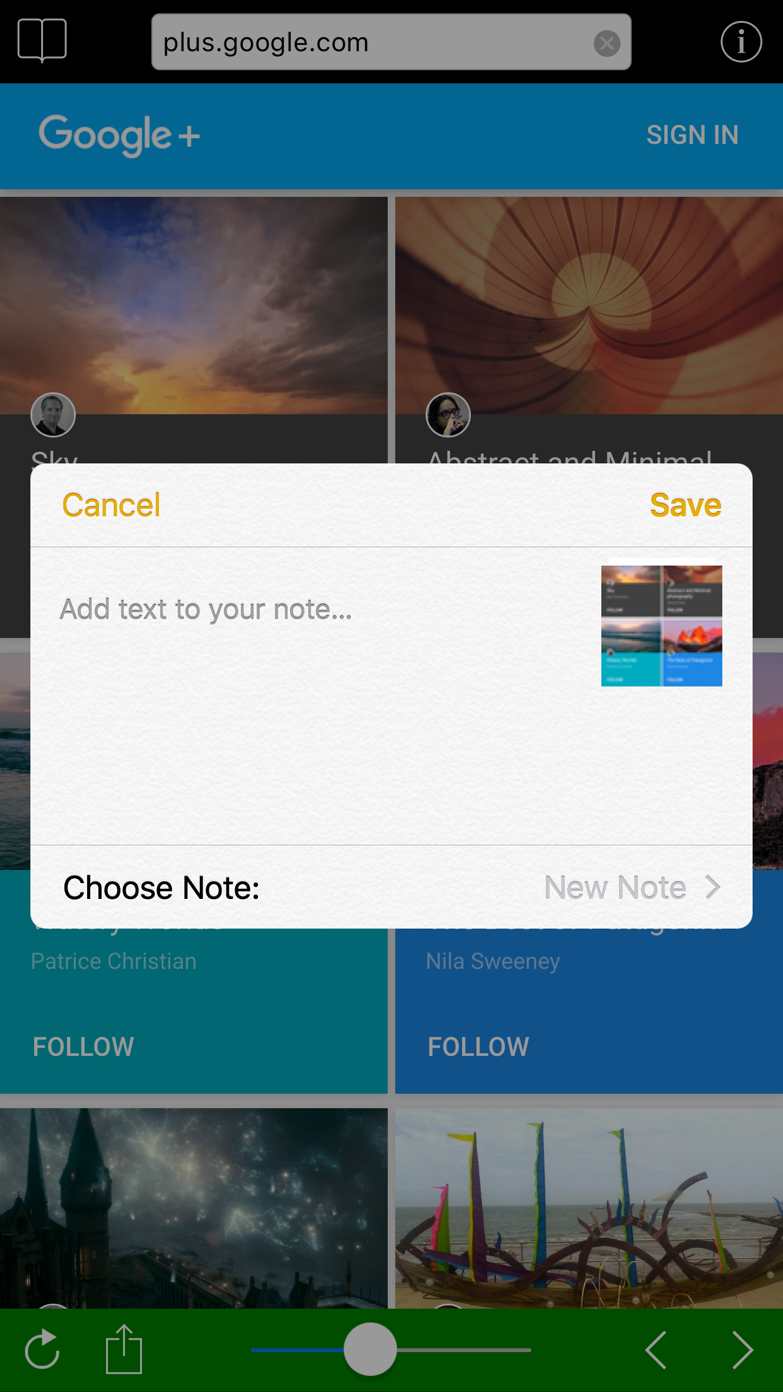Screen dimensions: 783x1392
Task: Follow Patrice Christian's collection
Action: point(83,1046)
